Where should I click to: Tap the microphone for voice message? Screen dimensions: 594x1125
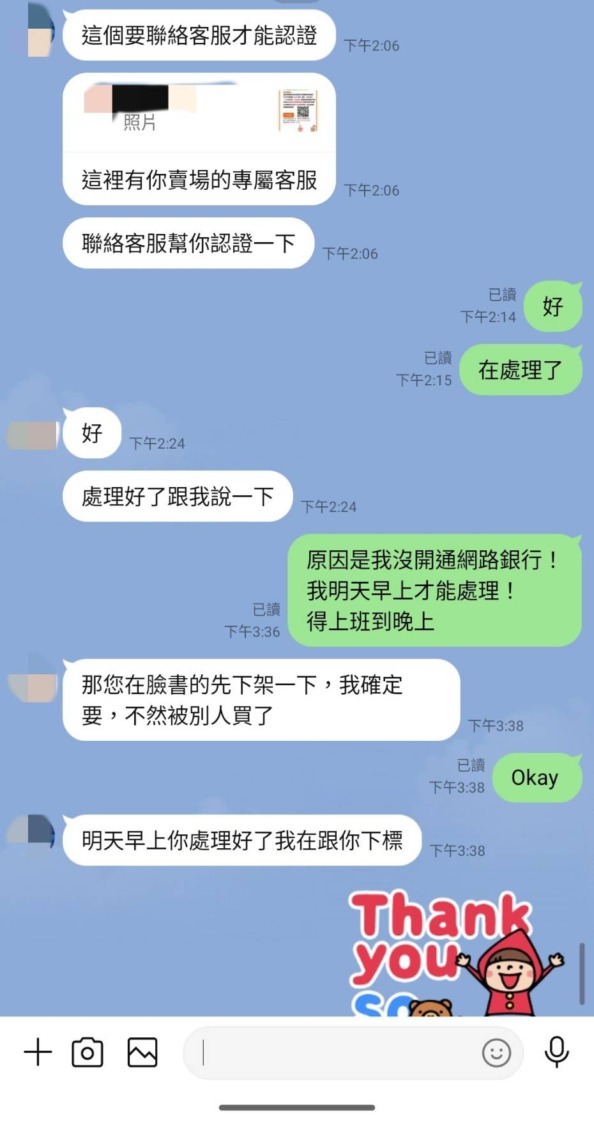556,1053
